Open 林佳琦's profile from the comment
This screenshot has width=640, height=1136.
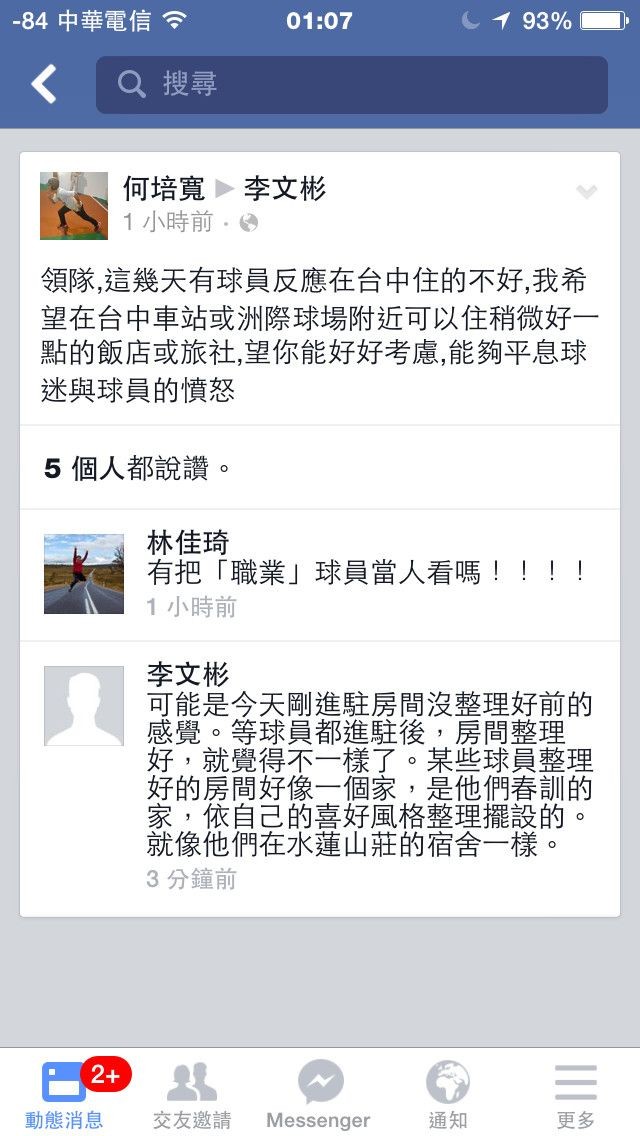coord(188,543)
